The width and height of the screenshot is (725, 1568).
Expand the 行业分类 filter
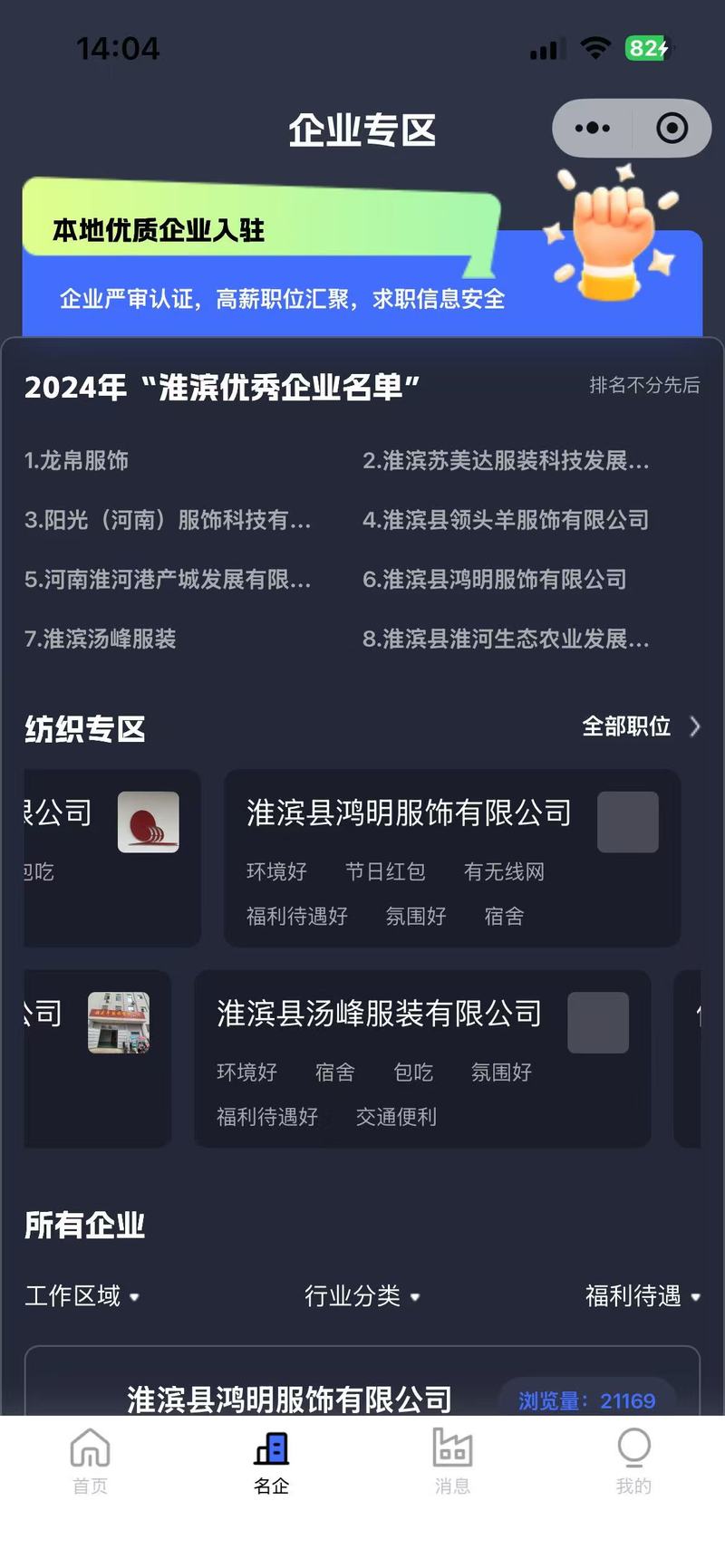[x=362, y=1296]
